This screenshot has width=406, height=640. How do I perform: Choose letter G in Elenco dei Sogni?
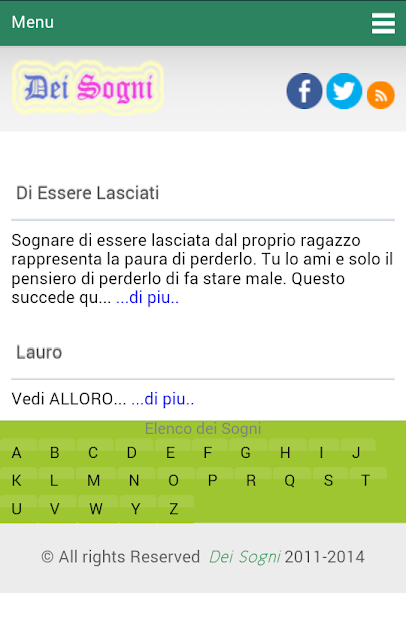click(x=246, y=452)
